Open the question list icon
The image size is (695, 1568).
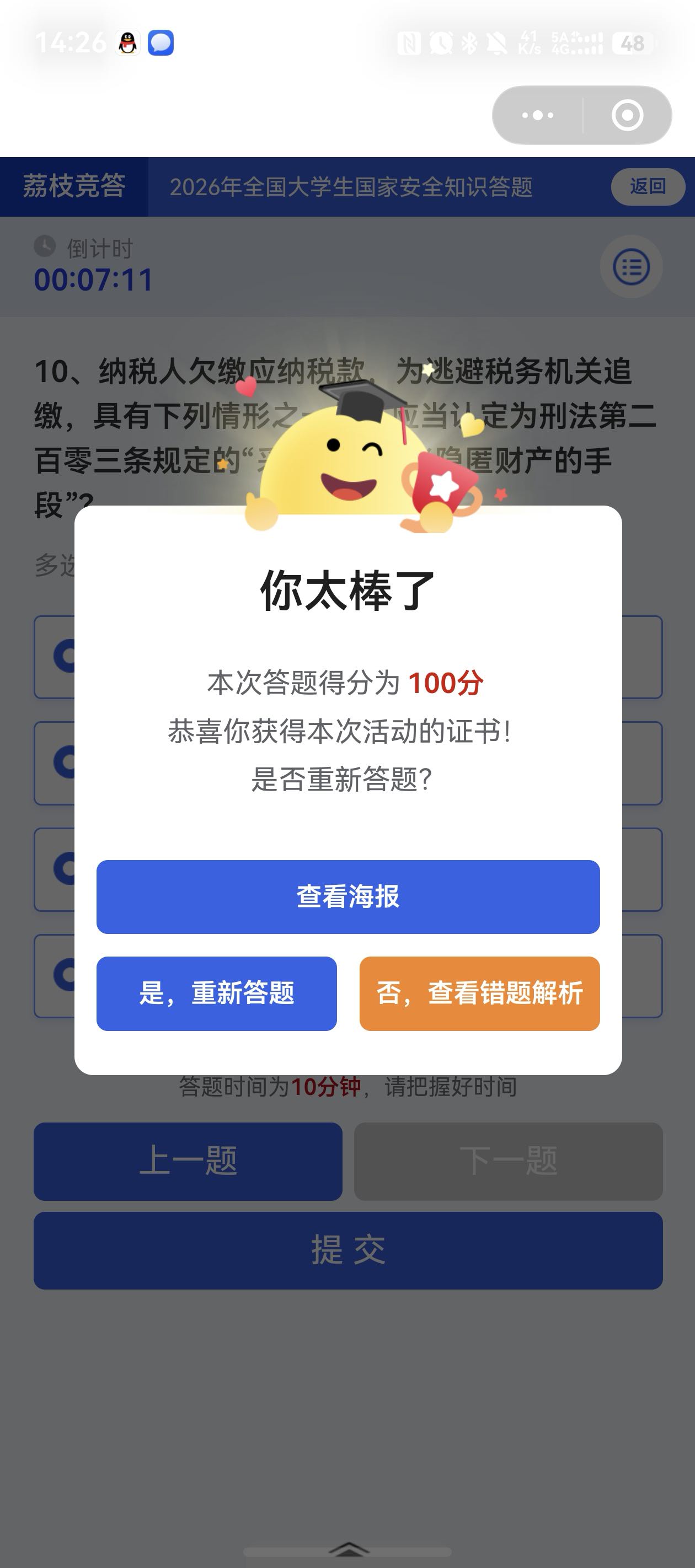(631, 267)
